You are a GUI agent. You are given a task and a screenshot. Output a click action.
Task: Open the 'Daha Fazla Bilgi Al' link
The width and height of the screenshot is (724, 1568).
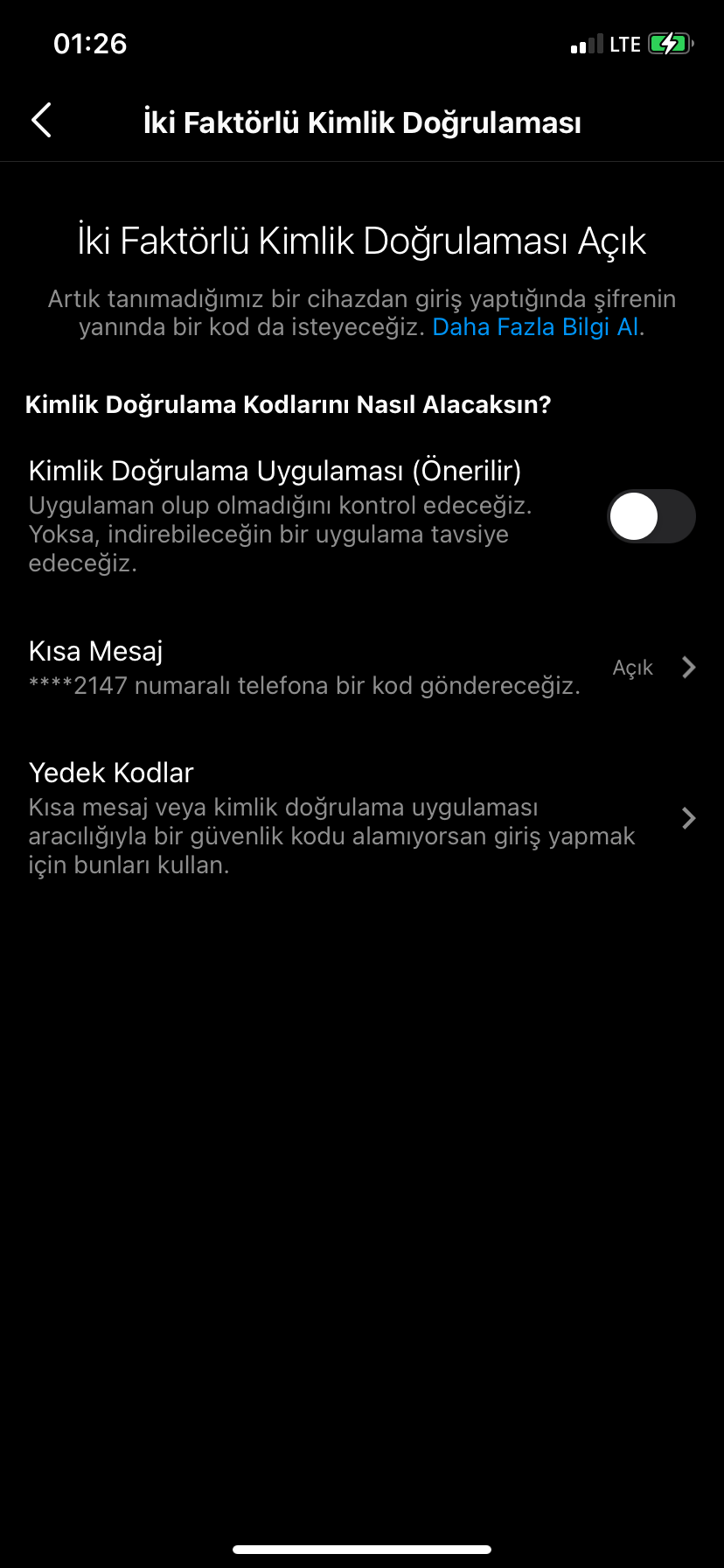(x=536, y=327)
